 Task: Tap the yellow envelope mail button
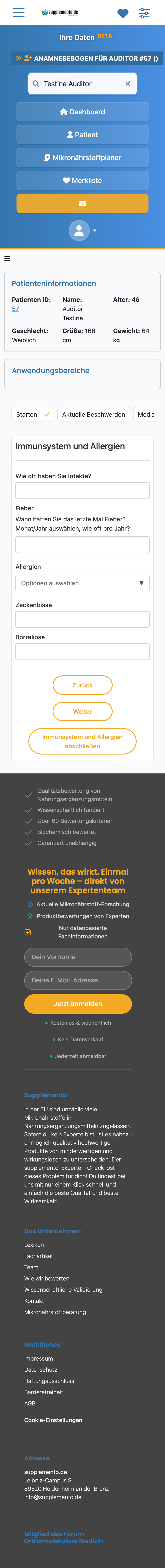click(82, 203)
